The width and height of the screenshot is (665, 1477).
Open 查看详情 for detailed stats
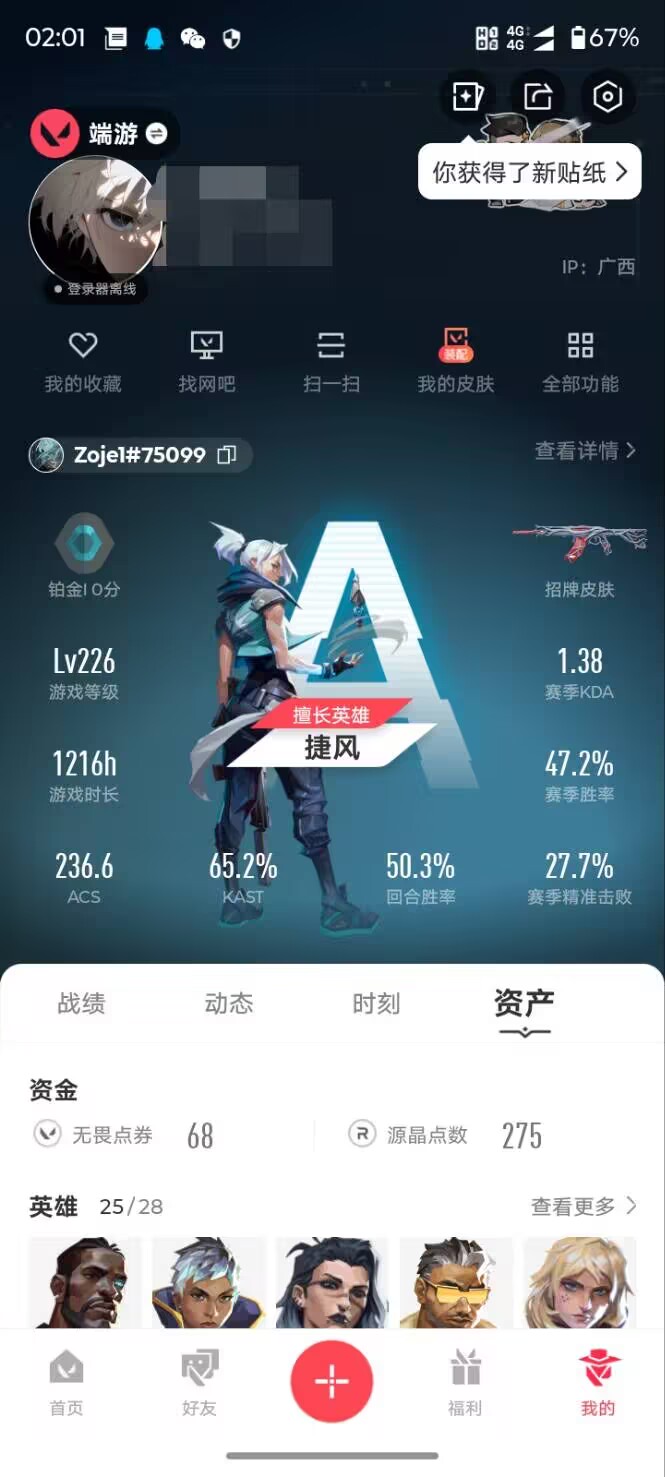pos(585,451)
